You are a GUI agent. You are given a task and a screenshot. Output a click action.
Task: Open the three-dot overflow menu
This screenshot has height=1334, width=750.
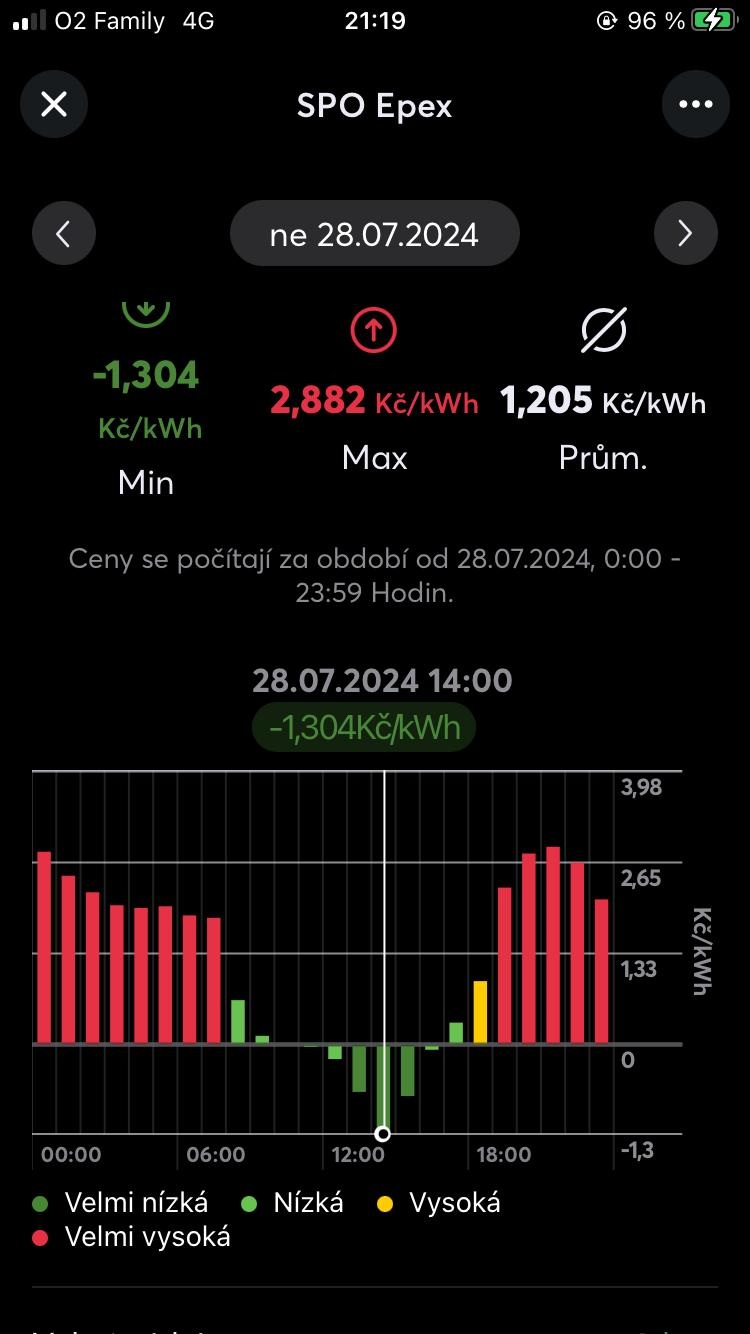pos(695,104)
